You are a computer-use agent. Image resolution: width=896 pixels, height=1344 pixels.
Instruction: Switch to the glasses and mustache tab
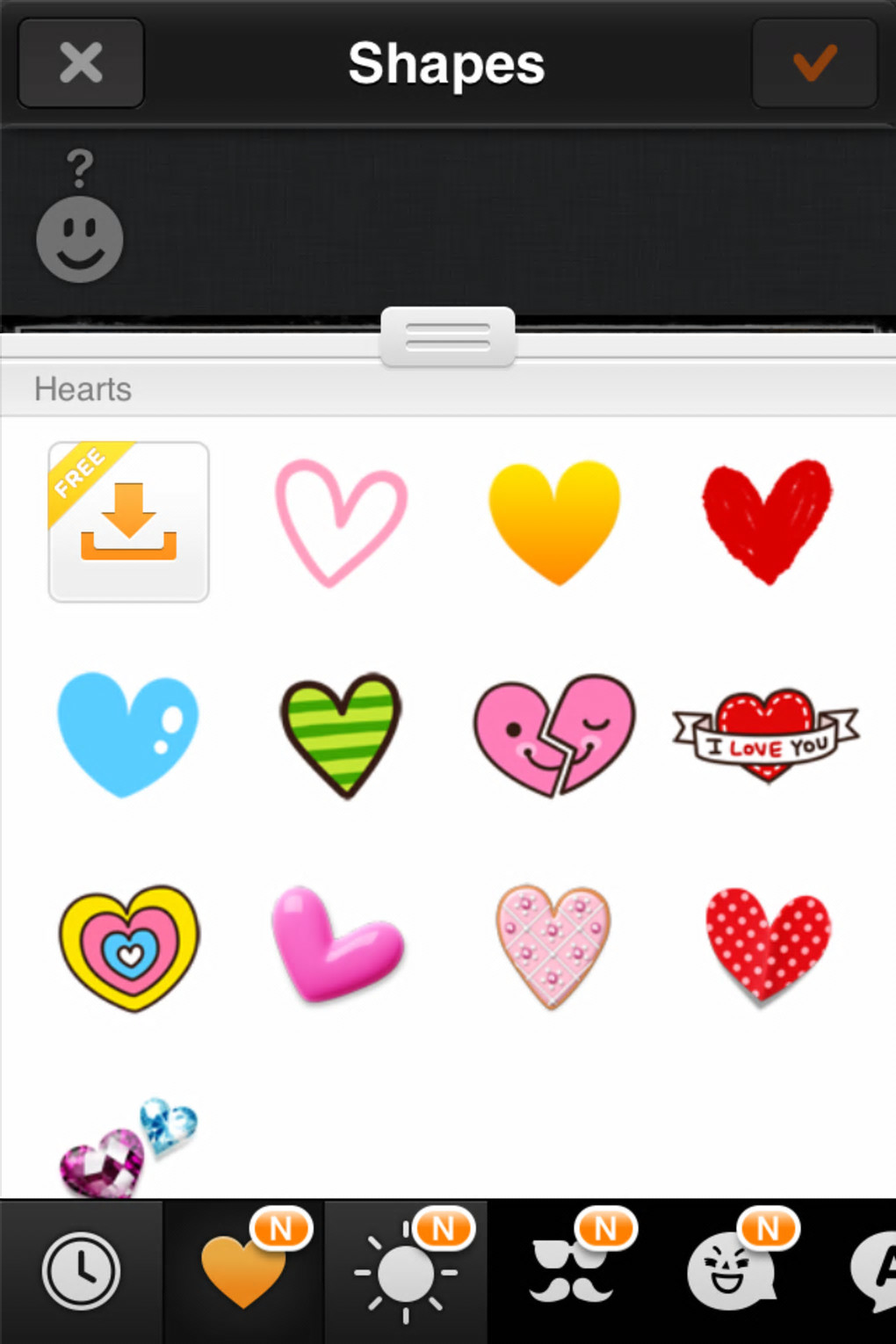(x=569, y=1271)
